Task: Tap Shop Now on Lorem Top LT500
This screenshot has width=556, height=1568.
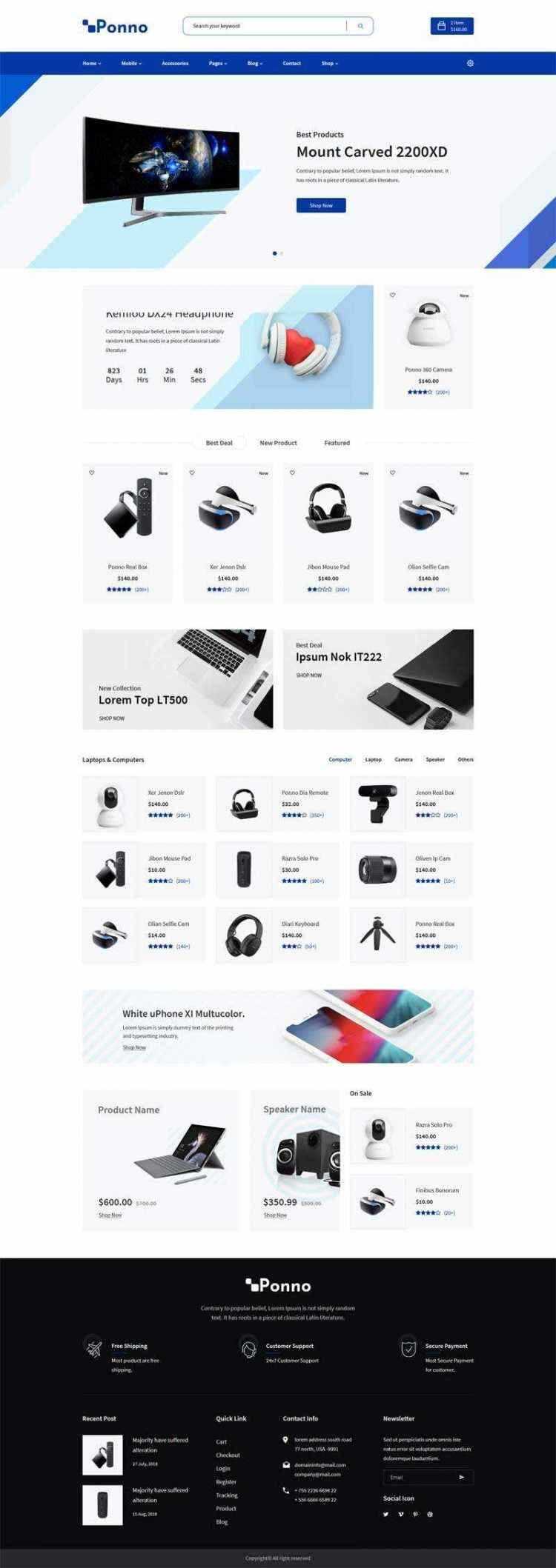Action: click(x=112, y=718)
